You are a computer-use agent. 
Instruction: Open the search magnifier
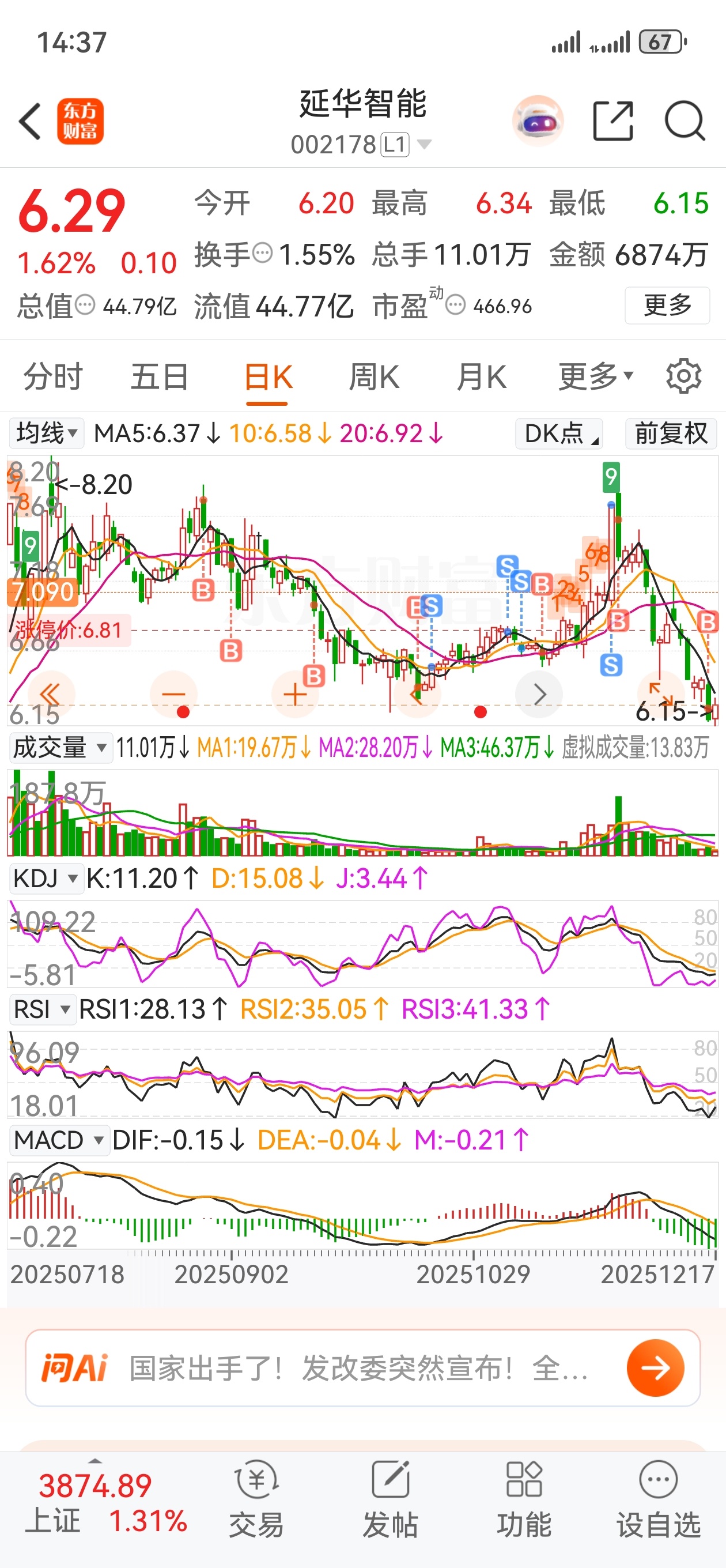(684, 121)
